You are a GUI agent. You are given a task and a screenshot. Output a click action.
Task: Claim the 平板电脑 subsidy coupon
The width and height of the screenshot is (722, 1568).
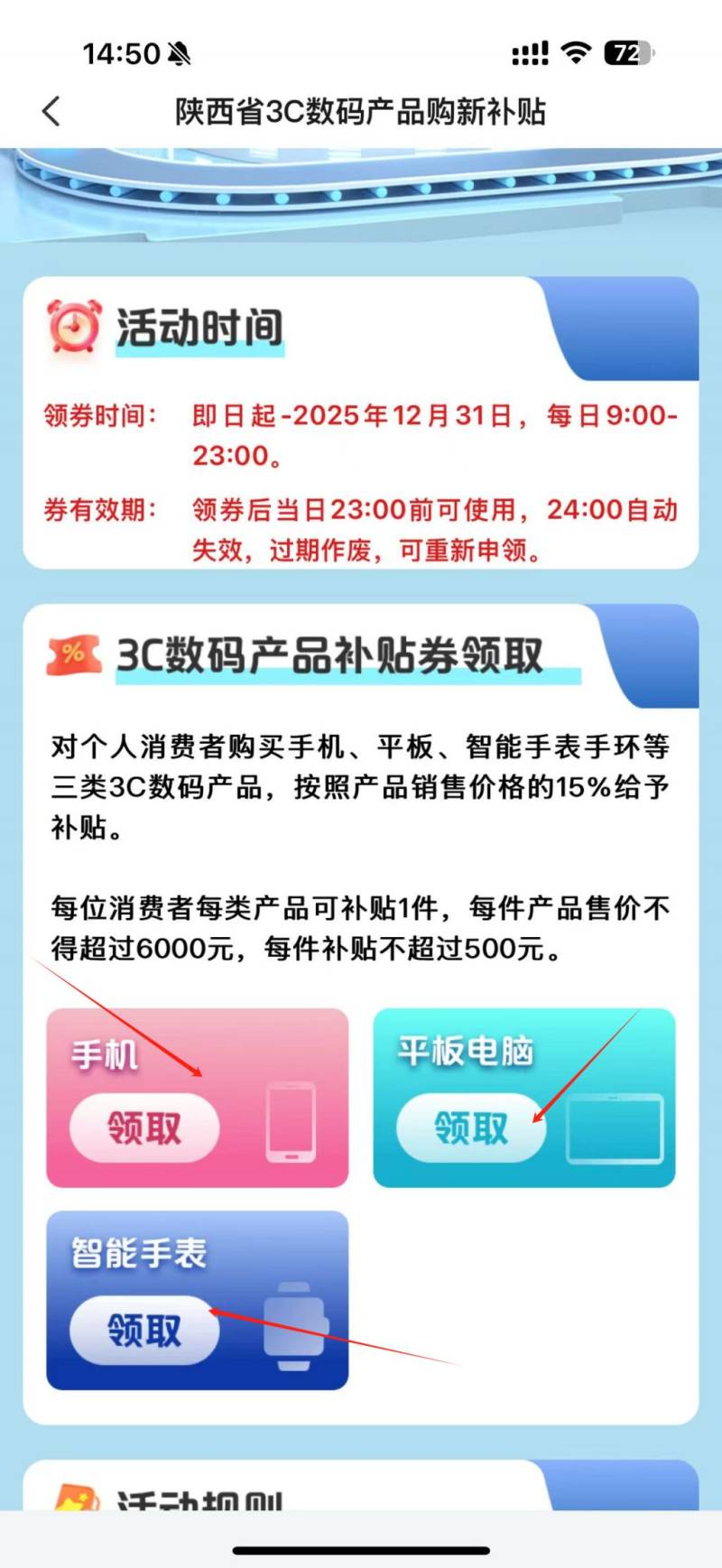[471, 1127]
